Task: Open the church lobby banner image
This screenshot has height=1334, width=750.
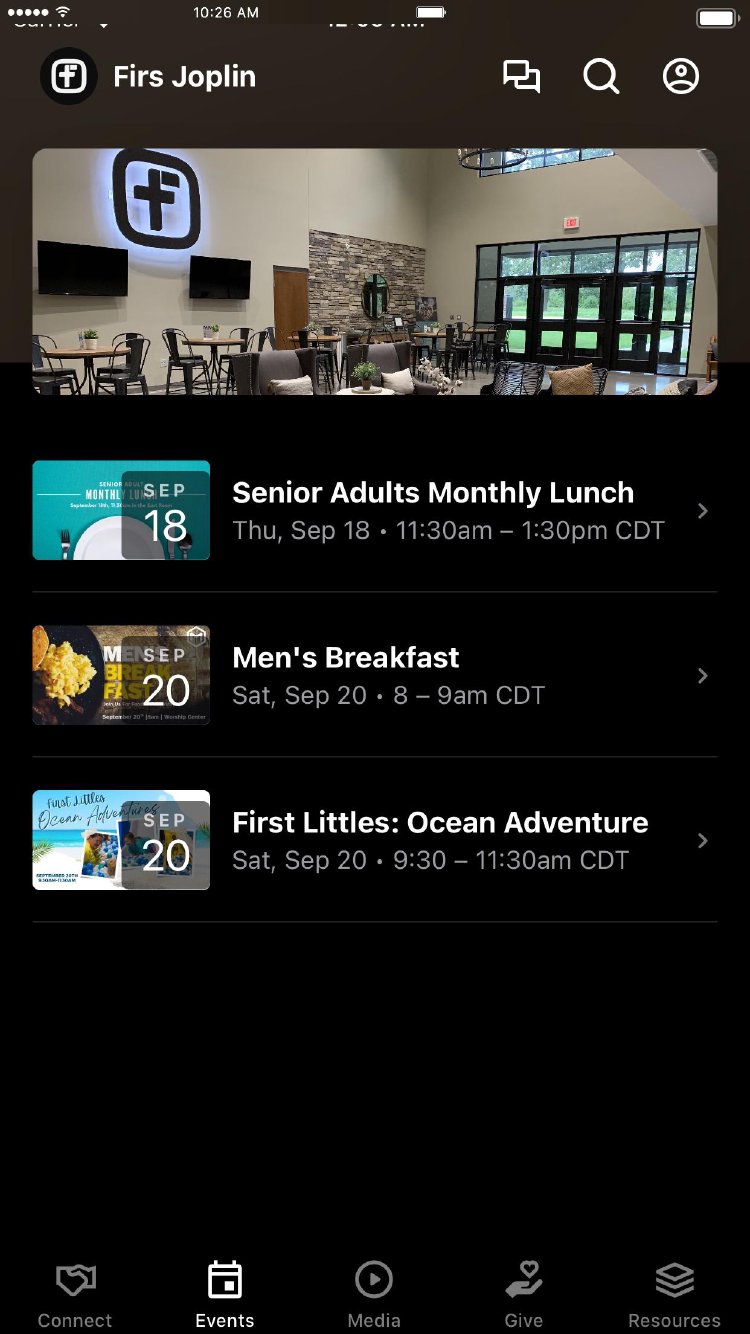Action: tap(375, 272)
